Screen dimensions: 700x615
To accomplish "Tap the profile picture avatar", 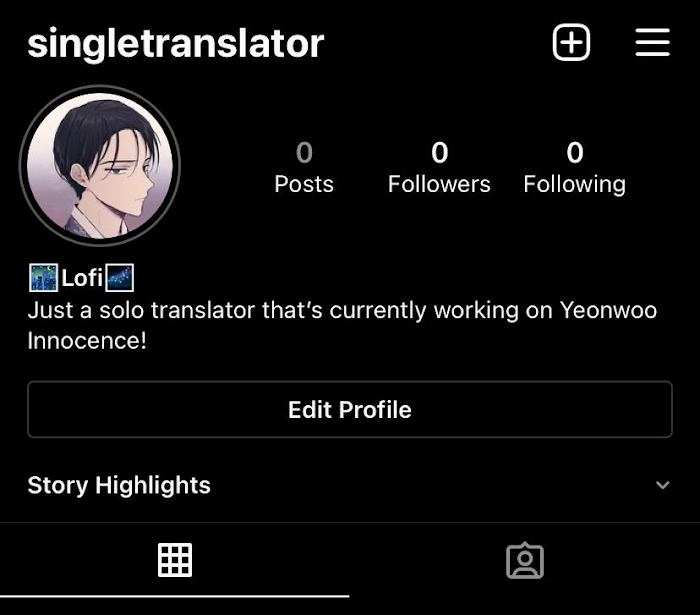I will click(100, 166).
